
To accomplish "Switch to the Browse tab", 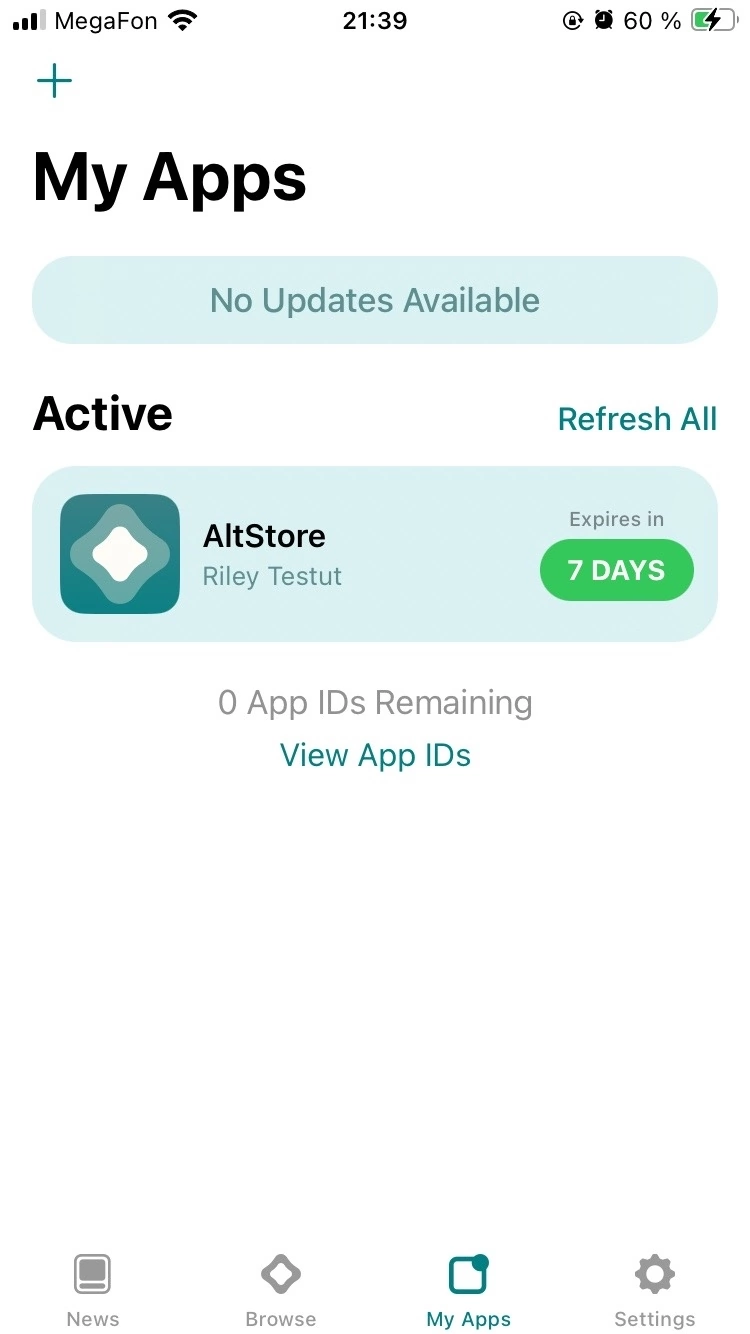I will pyautogui.click(x=281, y=1291).
